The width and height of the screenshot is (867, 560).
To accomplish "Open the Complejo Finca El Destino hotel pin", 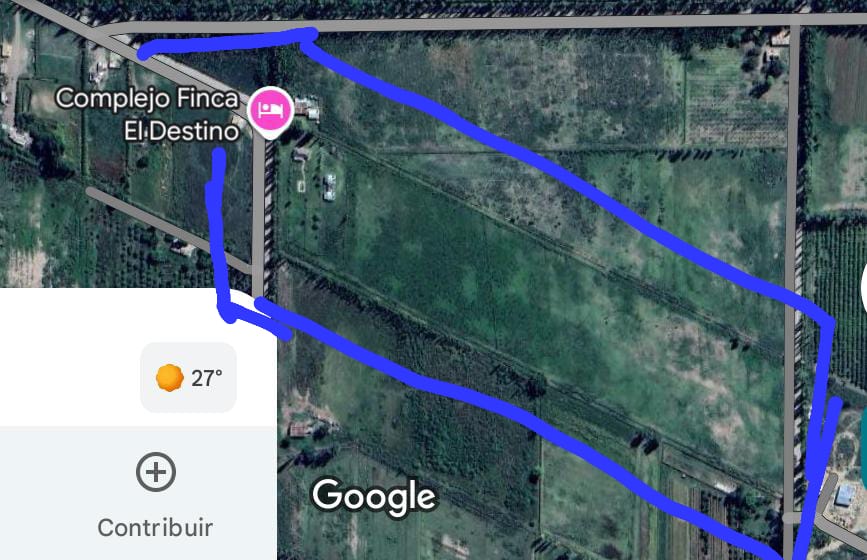I will 270,110.
